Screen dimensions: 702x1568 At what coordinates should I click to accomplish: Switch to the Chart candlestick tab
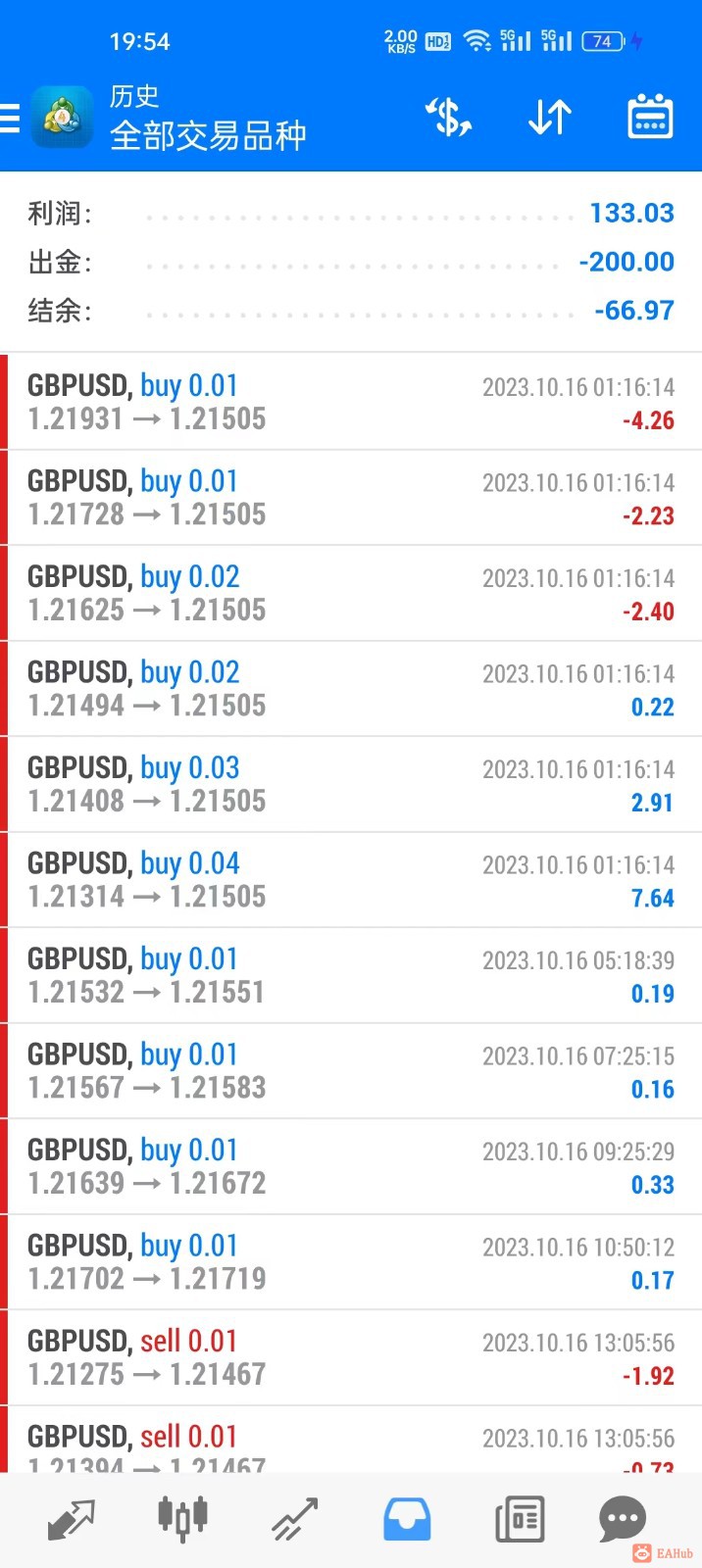point(182,1518)
